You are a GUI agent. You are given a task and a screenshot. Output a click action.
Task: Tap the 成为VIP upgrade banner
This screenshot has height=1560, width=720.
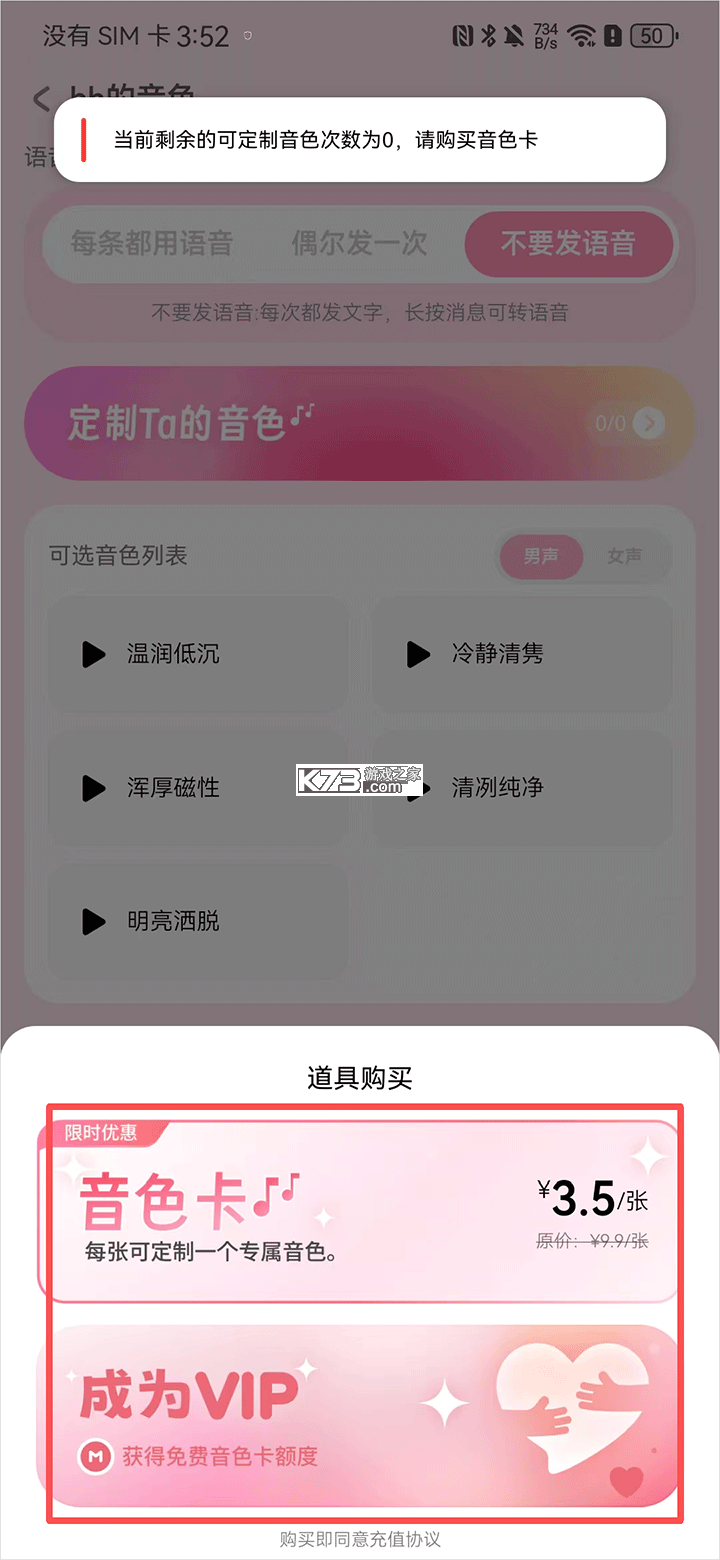coord(360,1410)
